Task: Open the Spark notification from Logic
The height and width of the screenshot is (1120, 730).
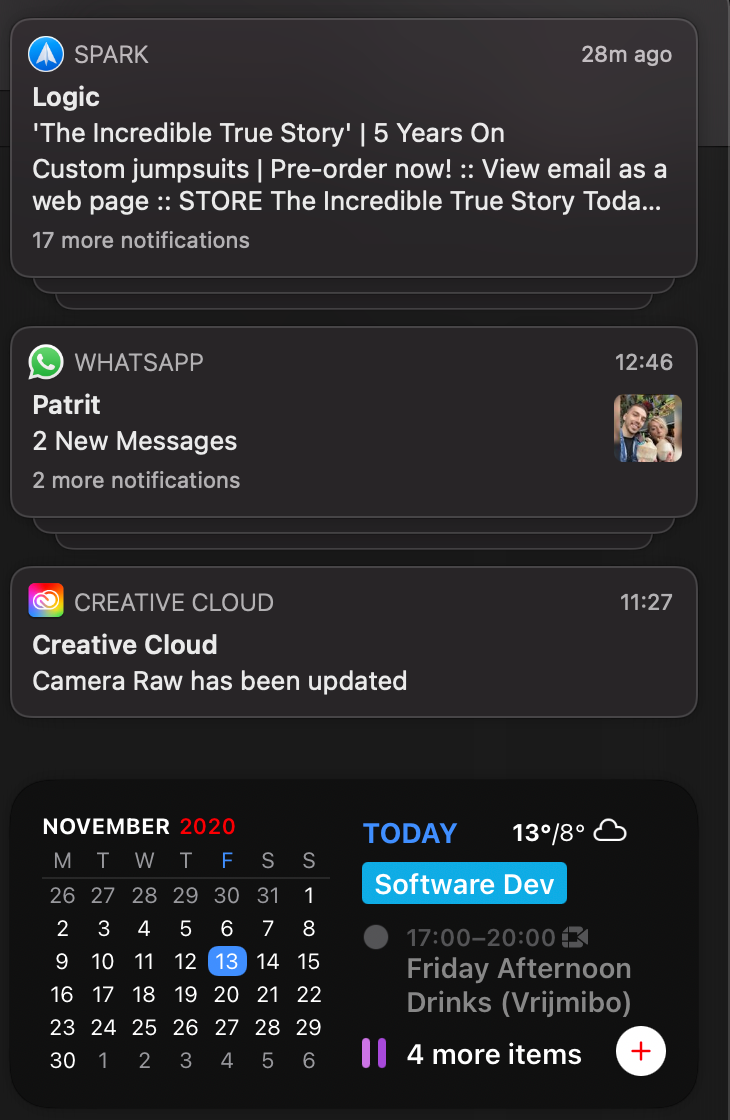Action: [354, 148]
